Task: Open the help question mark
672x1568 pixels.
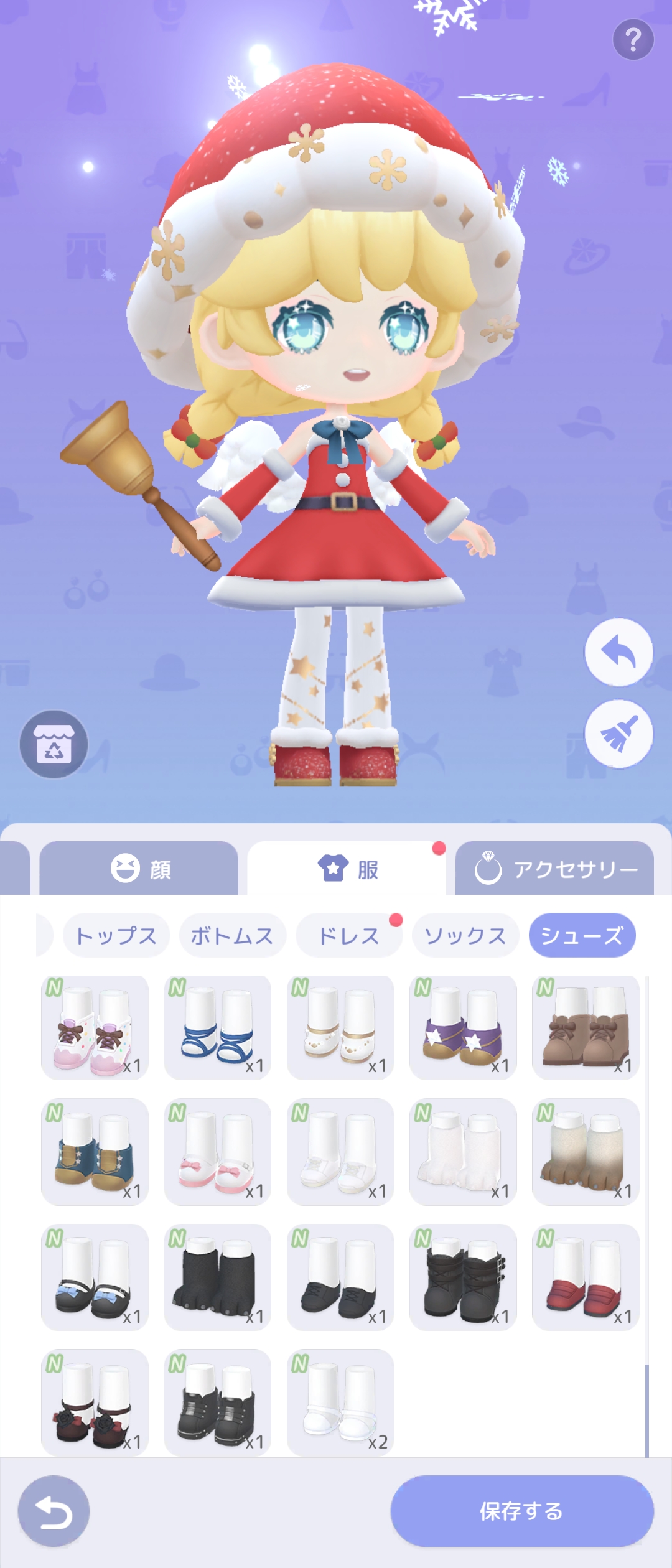Action: 633,40
